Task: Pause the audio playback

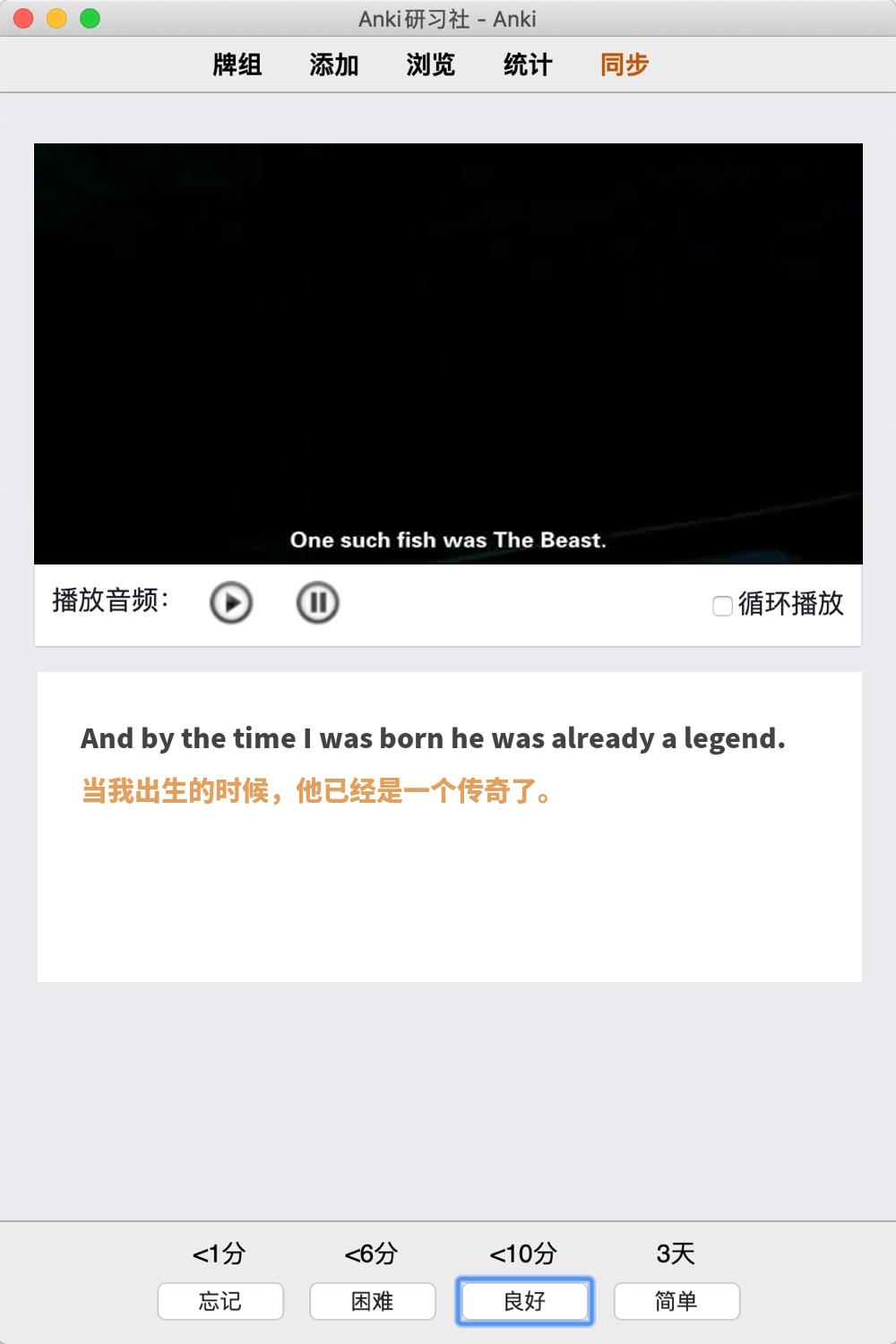Action: 317,603
